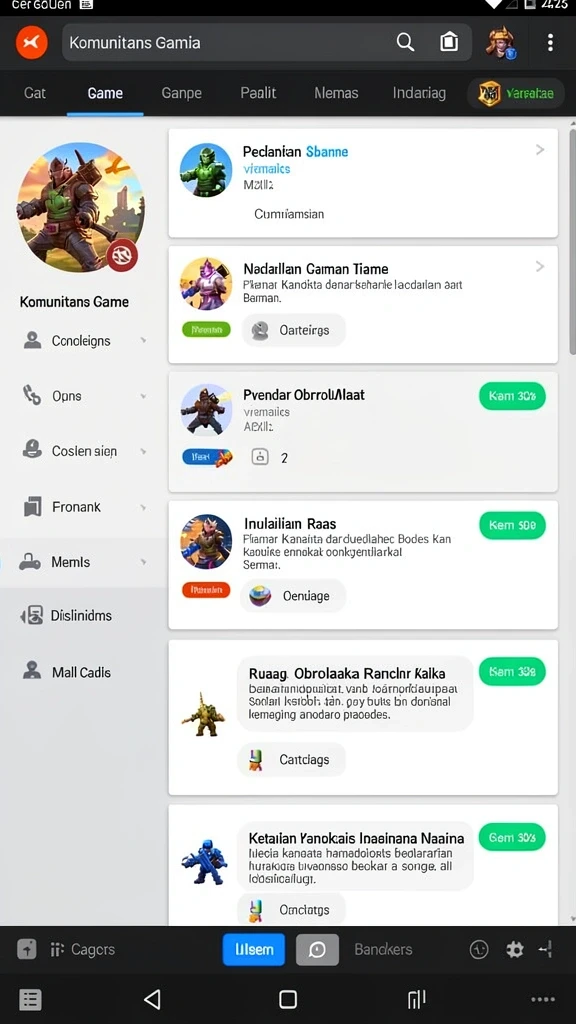
Task: Open the profile avatar in the top bar
Action: point(501,43)
